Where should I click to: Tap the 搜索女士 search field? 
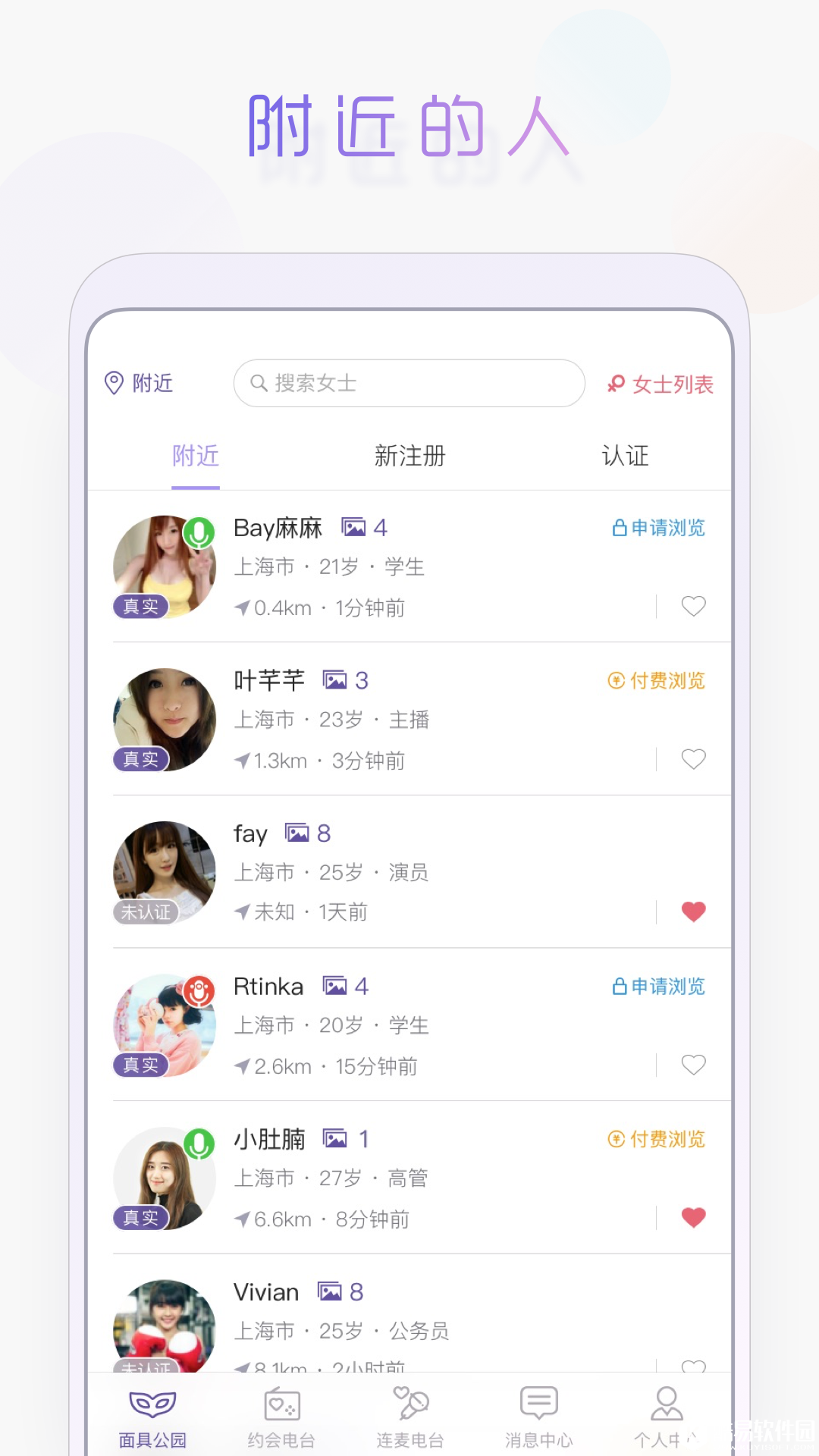(408, 384)
